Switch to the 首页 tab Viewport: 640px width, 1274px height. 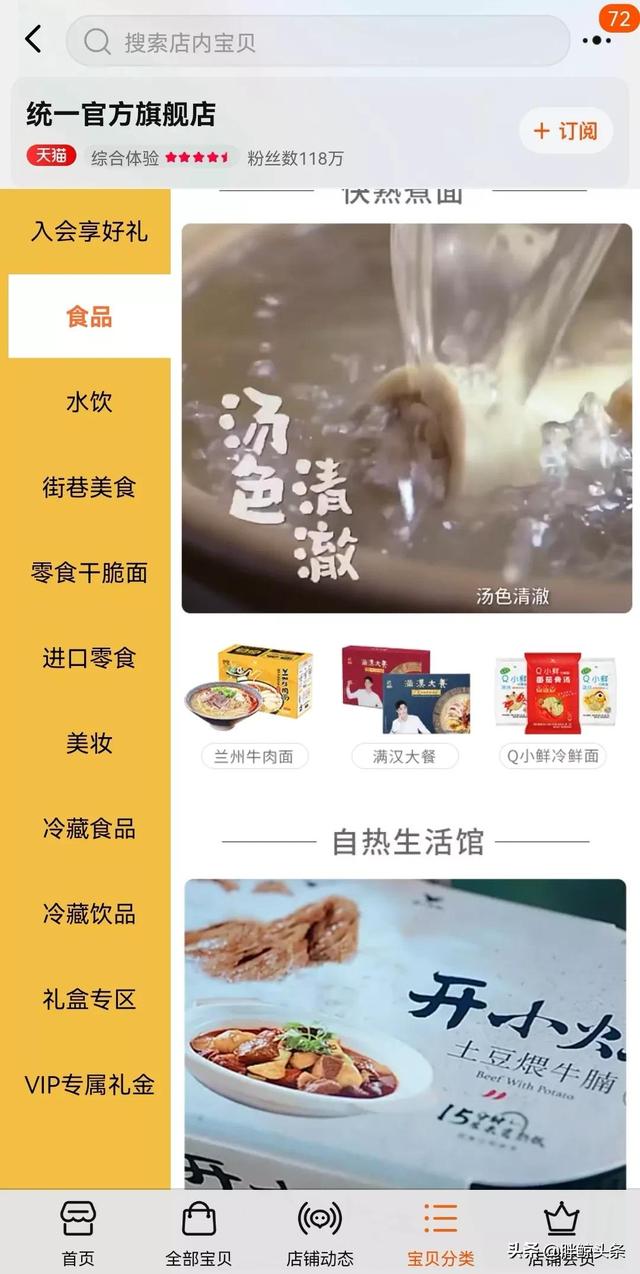pyautogui.click(x=77, y=1232)
